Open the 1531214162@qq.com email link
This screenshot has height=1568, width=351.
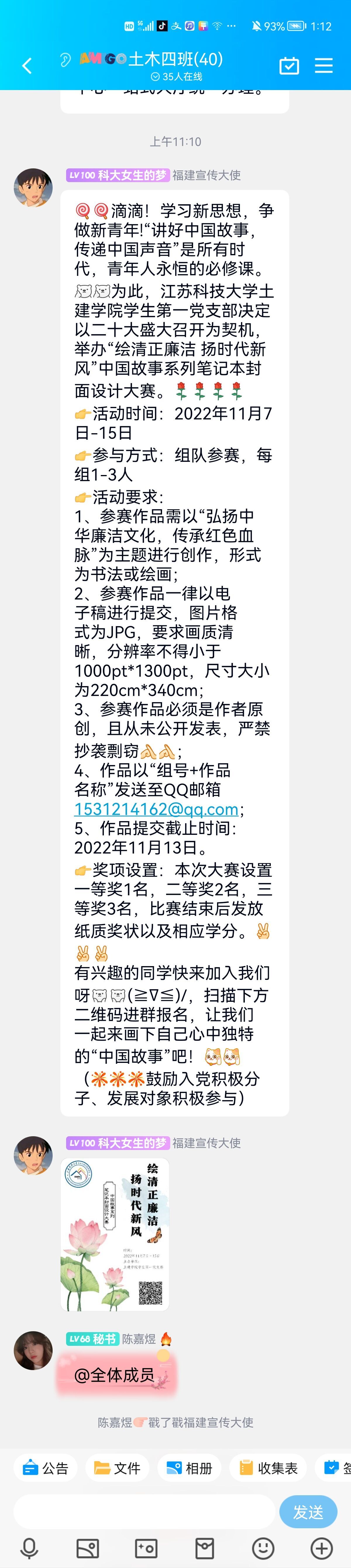(156, 809)
